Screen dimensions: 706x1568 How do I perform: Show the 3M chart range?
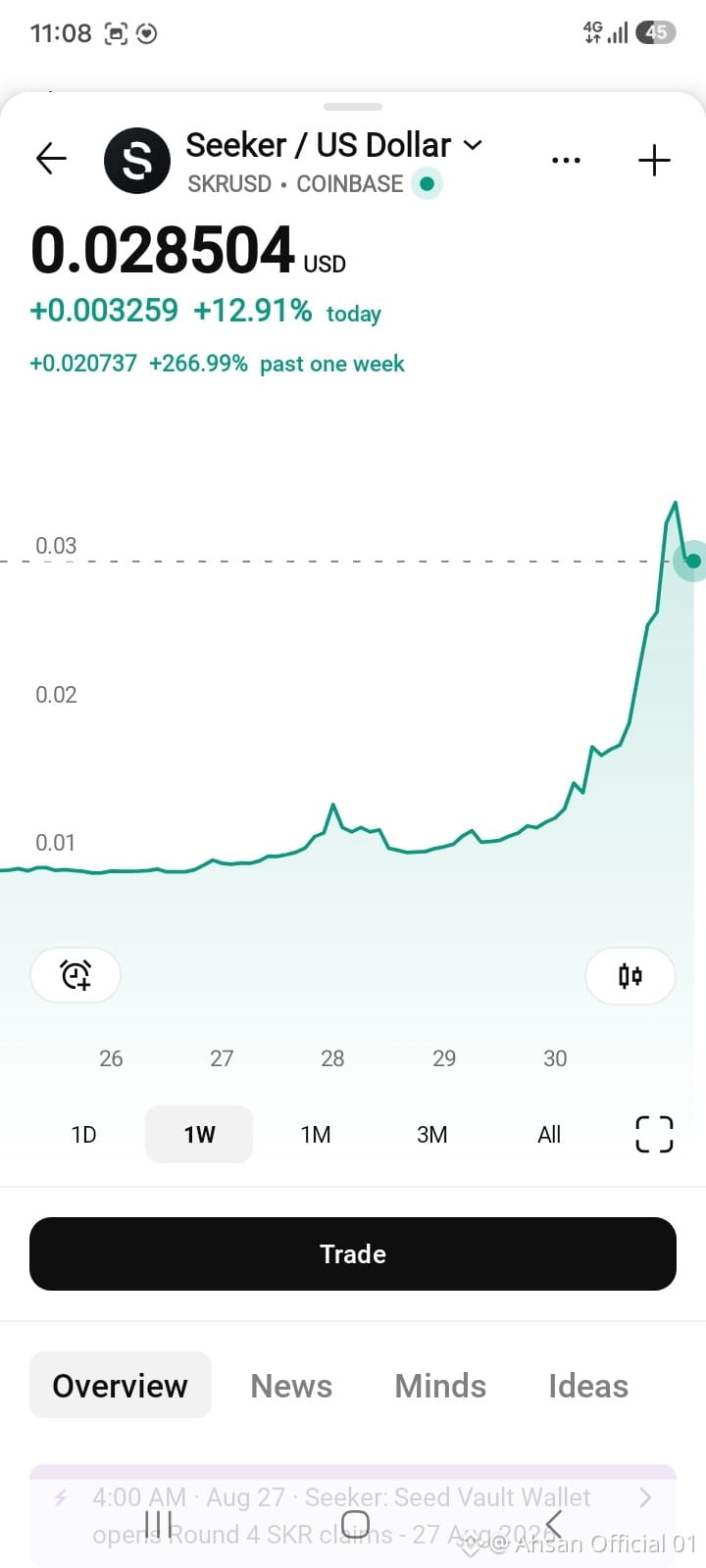click(x=432, y=1135)
